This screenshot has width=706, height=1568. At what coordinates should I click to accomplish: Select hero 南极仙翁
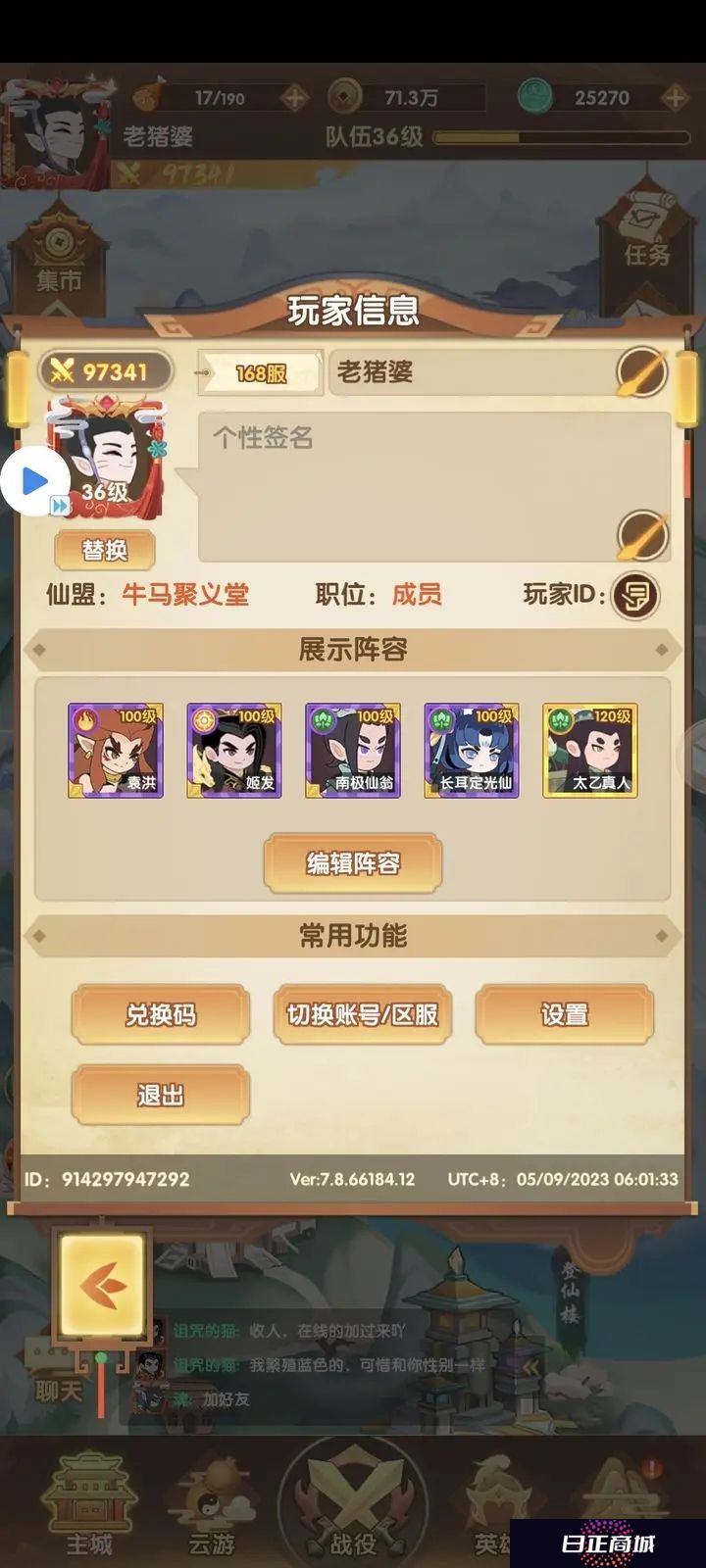[353, 750]
